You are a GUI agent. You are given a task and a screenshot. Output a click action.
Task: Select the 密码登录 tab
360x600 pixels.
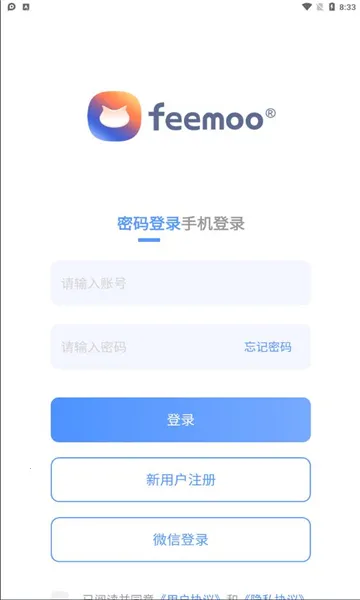point(149,224)
